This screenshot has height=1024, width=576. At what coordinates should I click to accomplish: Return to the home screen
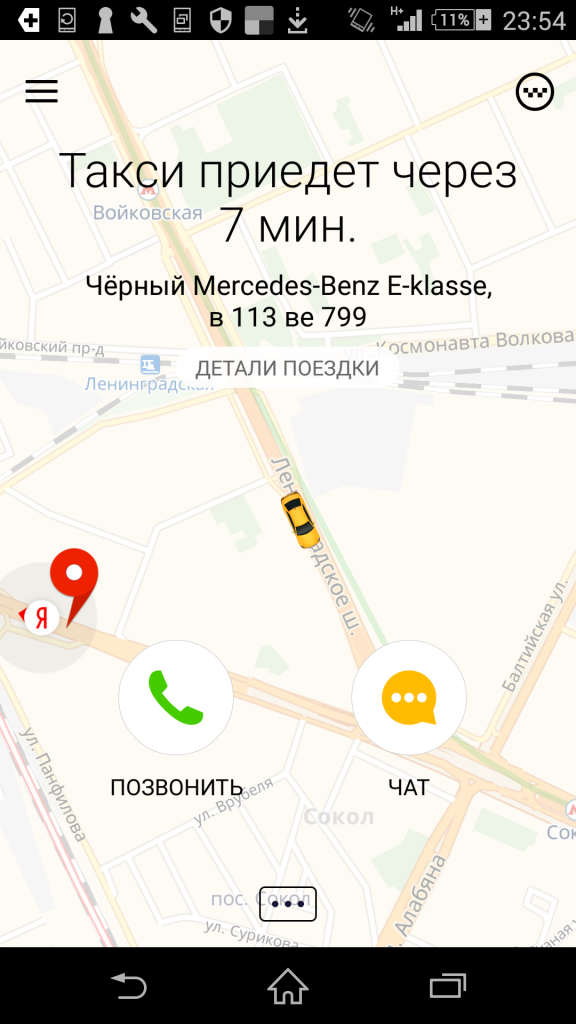click(x=288, y=985)
